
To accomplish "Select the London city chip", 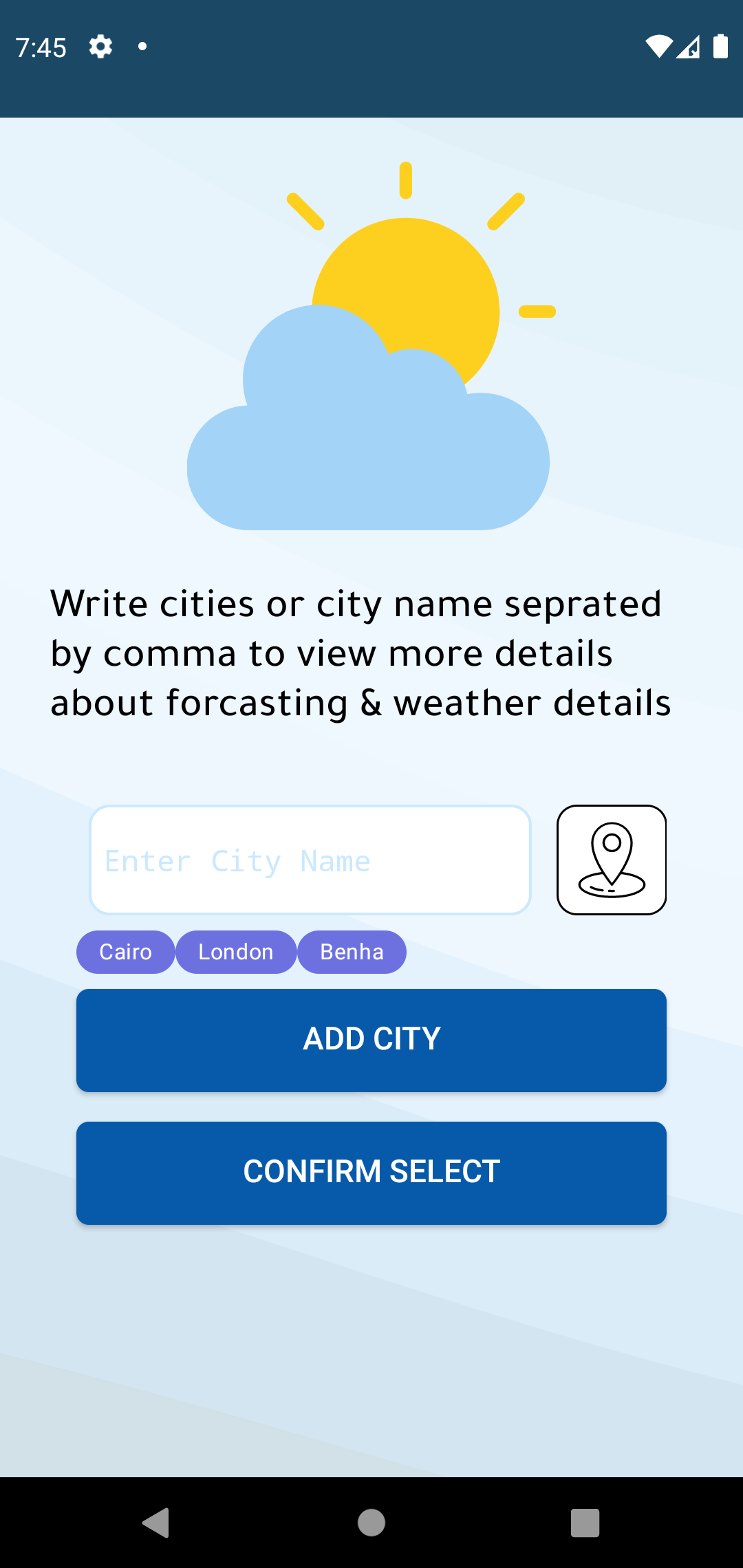I will tap(235, 952).
